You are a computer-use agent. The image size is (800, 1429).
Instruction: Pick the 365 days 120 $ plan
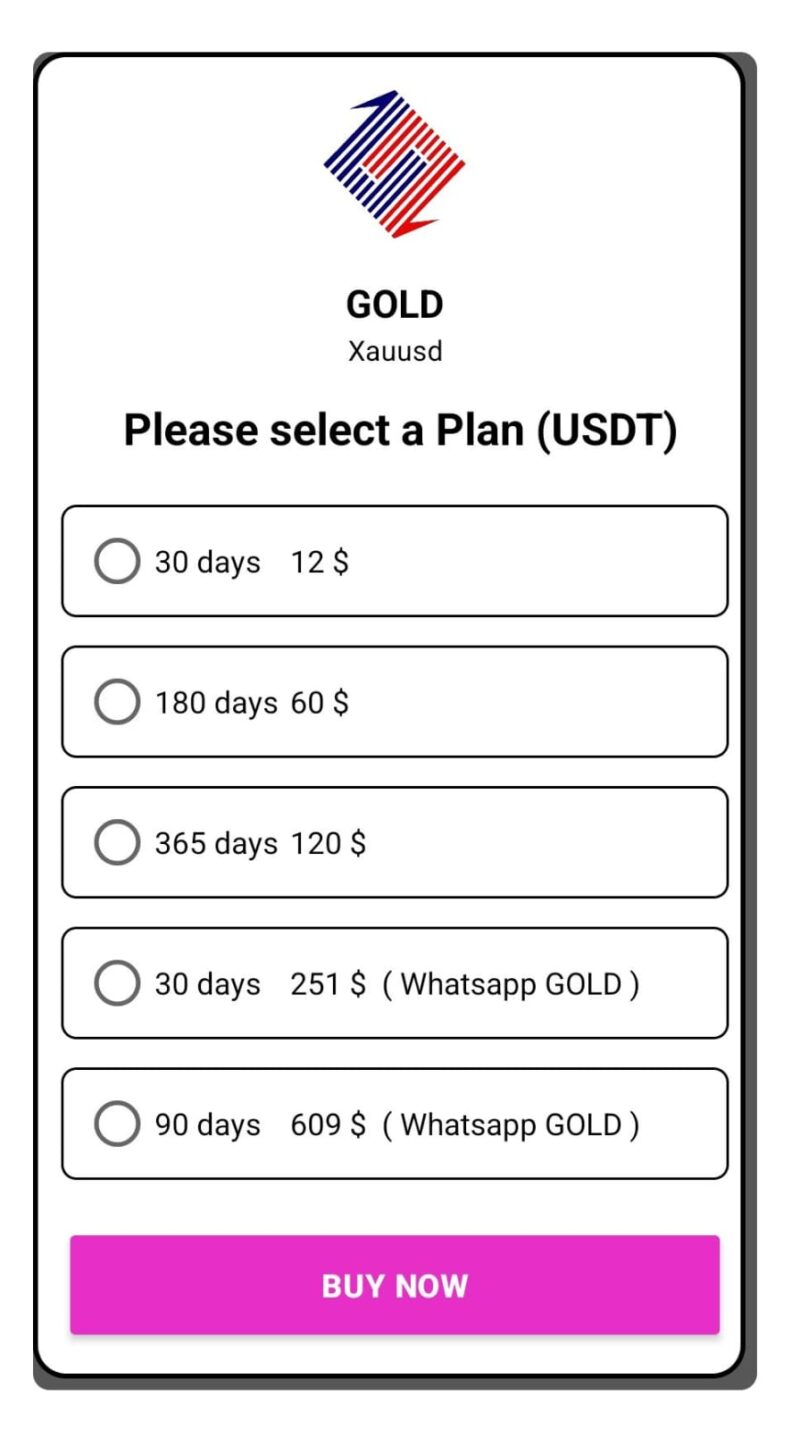click(394, 842)
